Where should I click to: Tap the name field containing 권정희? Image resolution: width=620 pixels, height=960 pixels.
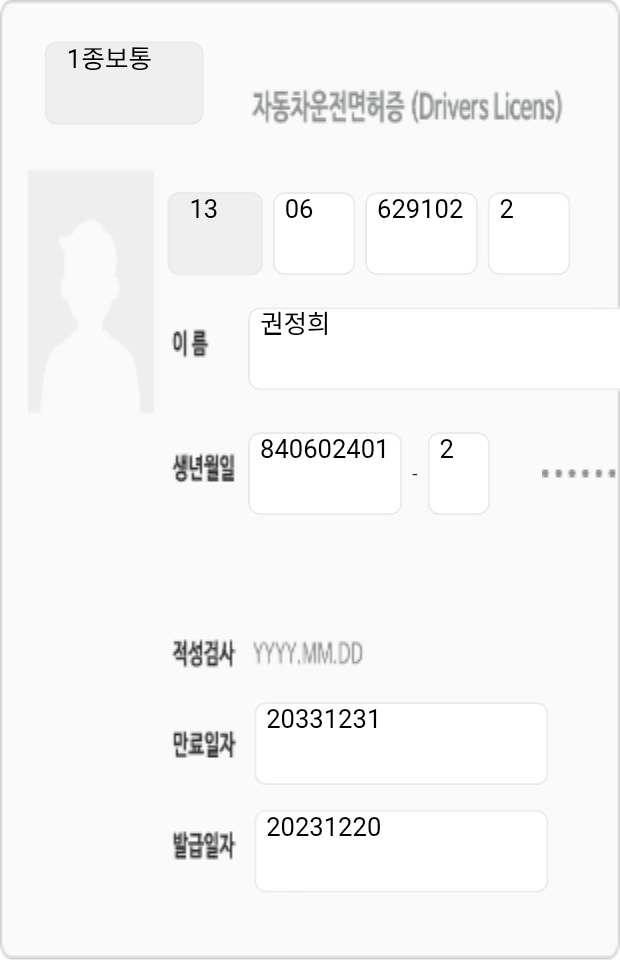tap(434, 348)
